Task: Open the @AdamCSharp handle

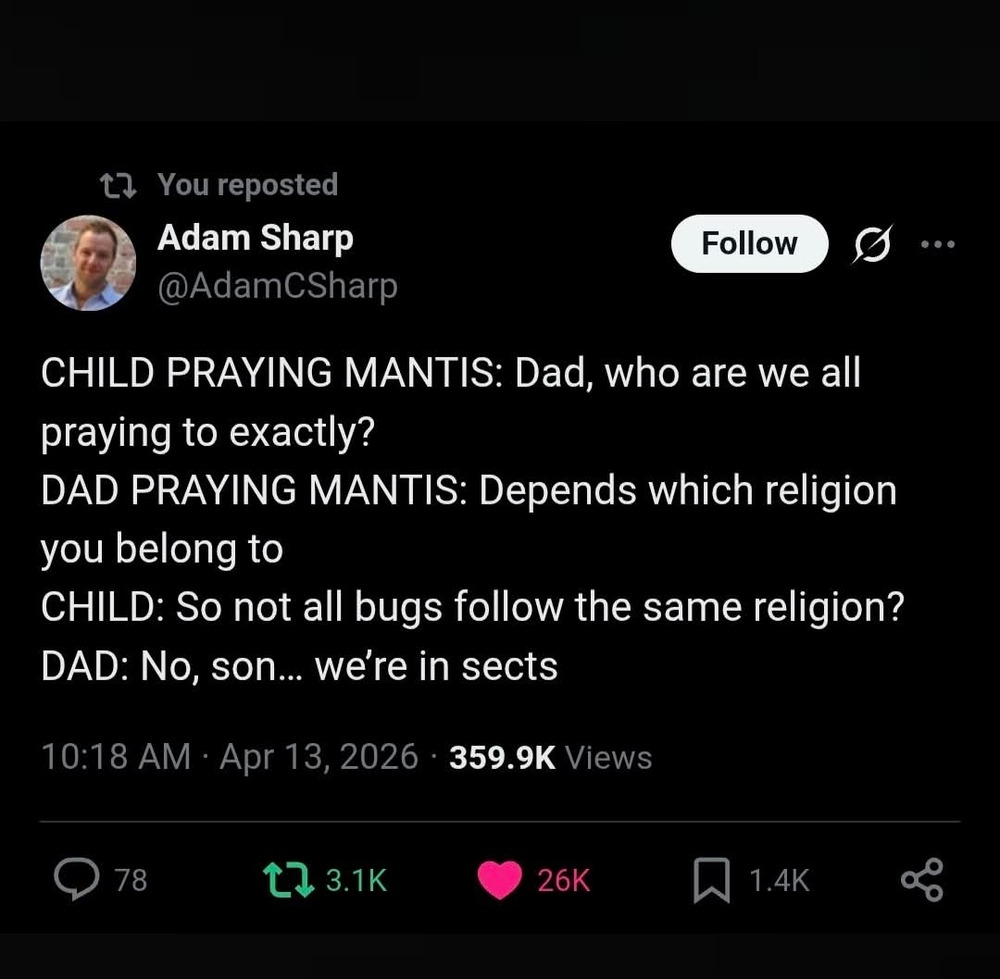Action: (277, 286)
